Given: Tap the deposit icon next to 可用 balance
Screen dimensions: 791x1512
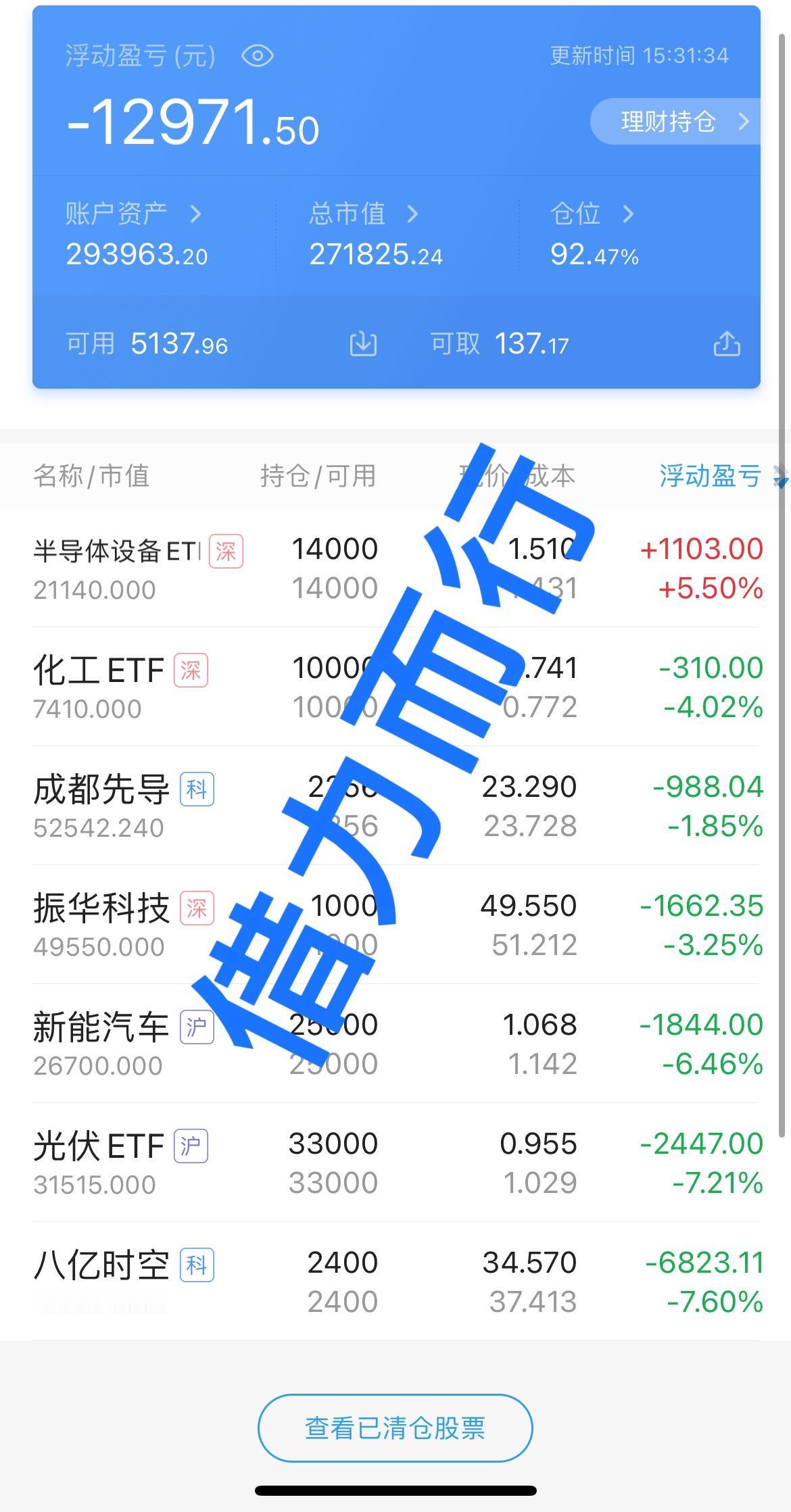Looking at the screenshot, I should (362, 343).
